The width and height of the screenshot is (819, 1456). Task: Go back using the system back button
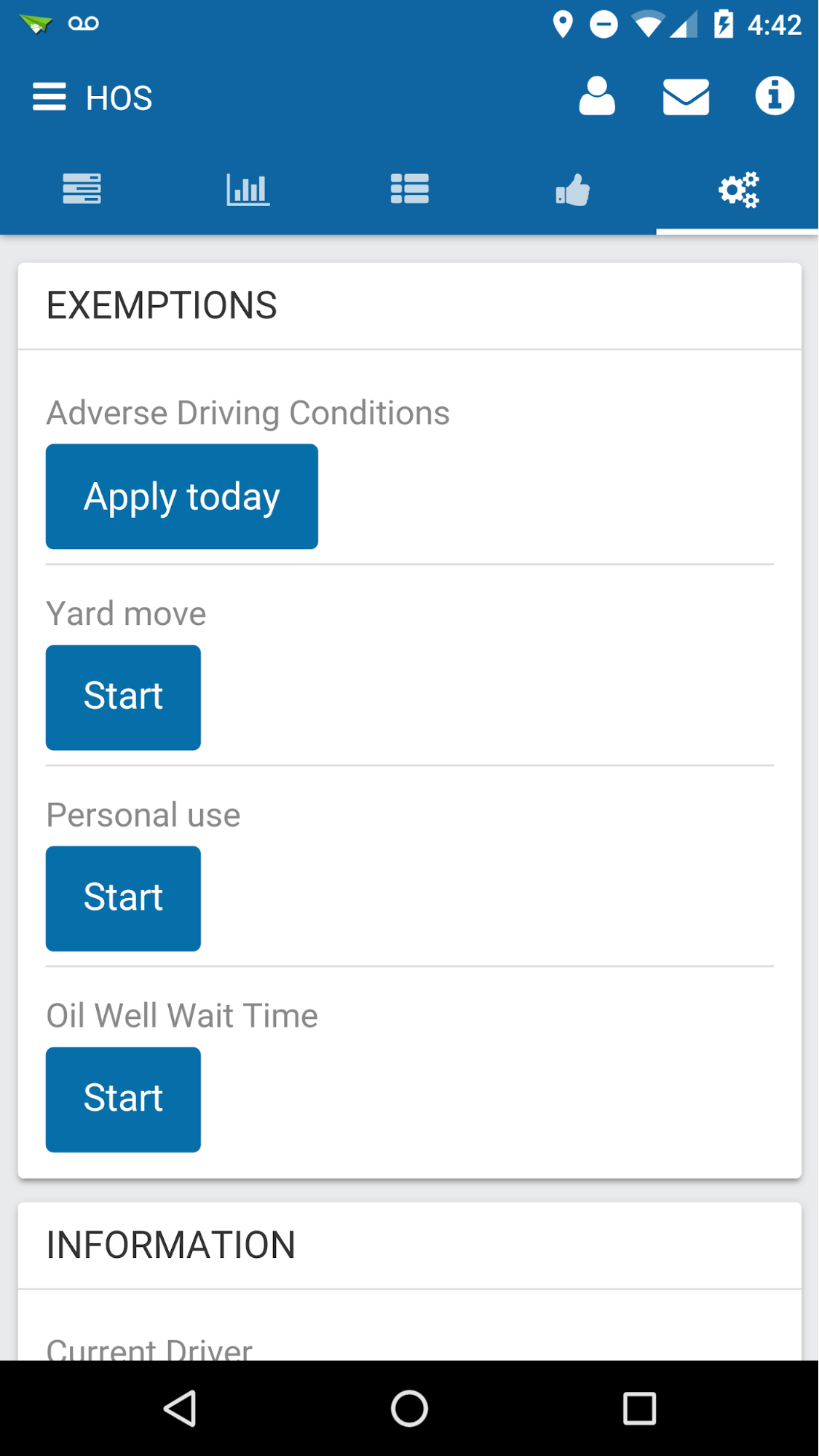coord(180,1408)
